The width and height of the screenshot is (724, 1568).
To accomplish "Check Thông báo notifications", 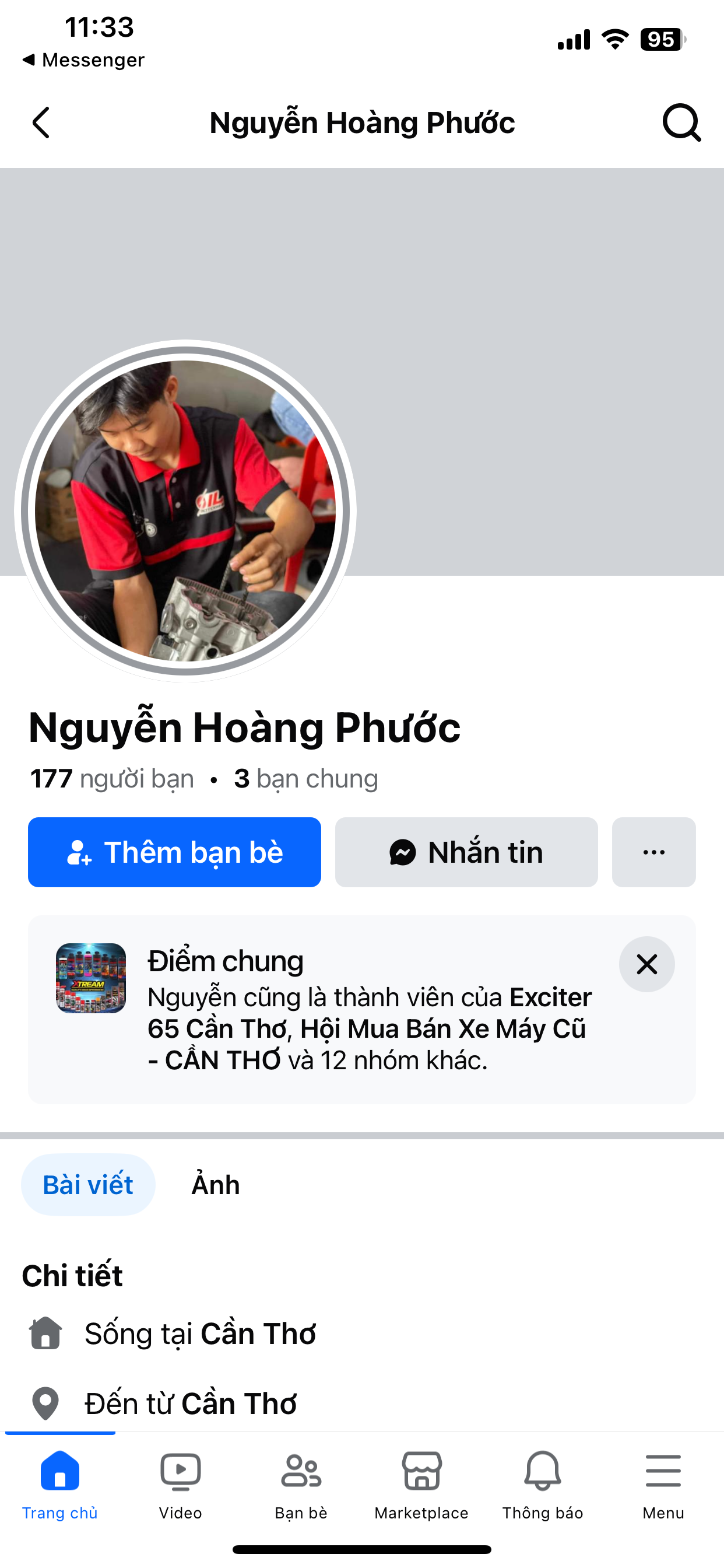I will [542, 1484].
